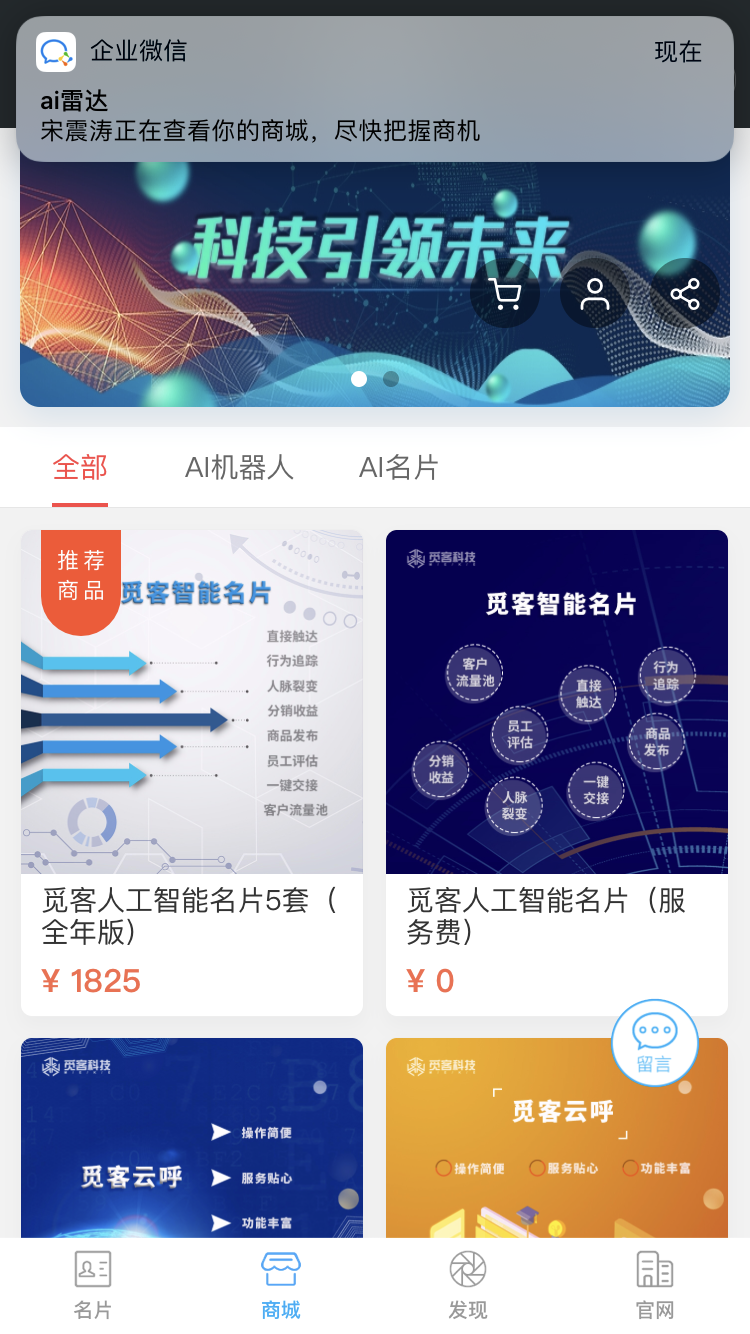Select the 全部 category tab
This screenshot has height=1334, width=750.
point(80,467)
